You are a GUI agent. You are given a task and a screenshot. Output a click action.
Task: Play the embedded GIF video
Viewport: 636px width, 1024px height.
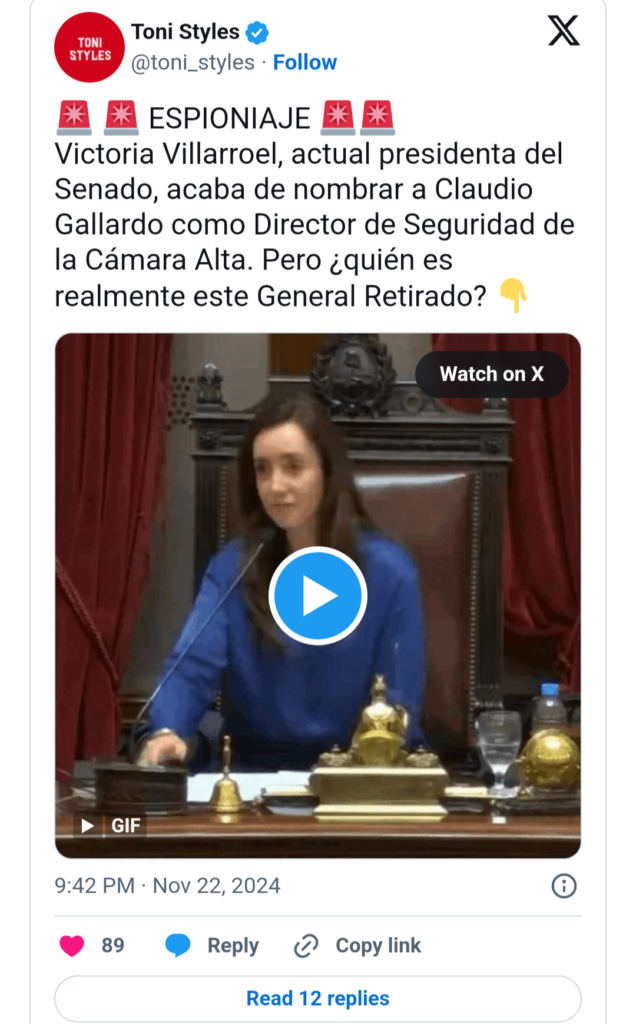coord(318,596)
